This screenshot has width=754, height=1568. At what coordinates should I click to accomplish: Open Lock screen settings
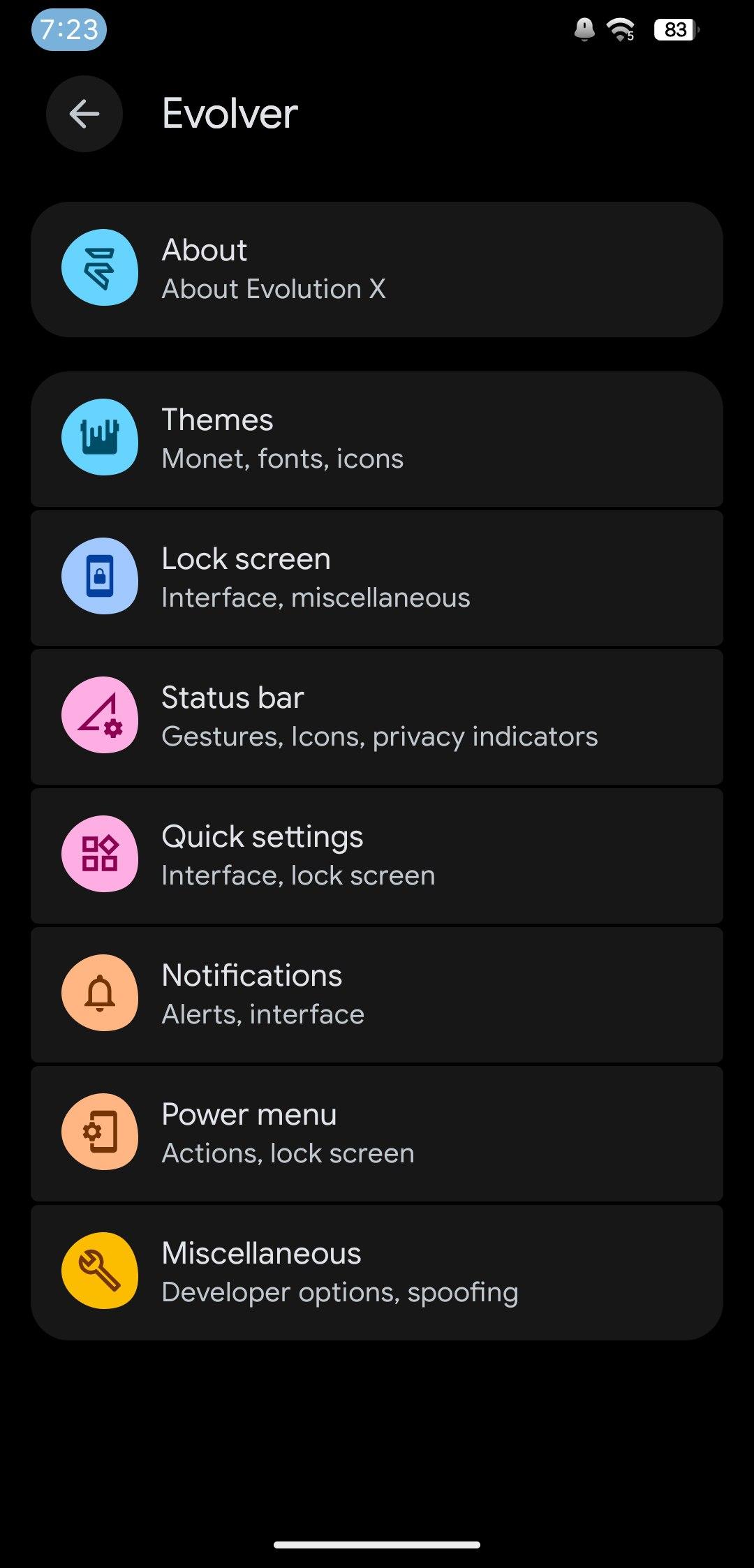pos(377,577)
